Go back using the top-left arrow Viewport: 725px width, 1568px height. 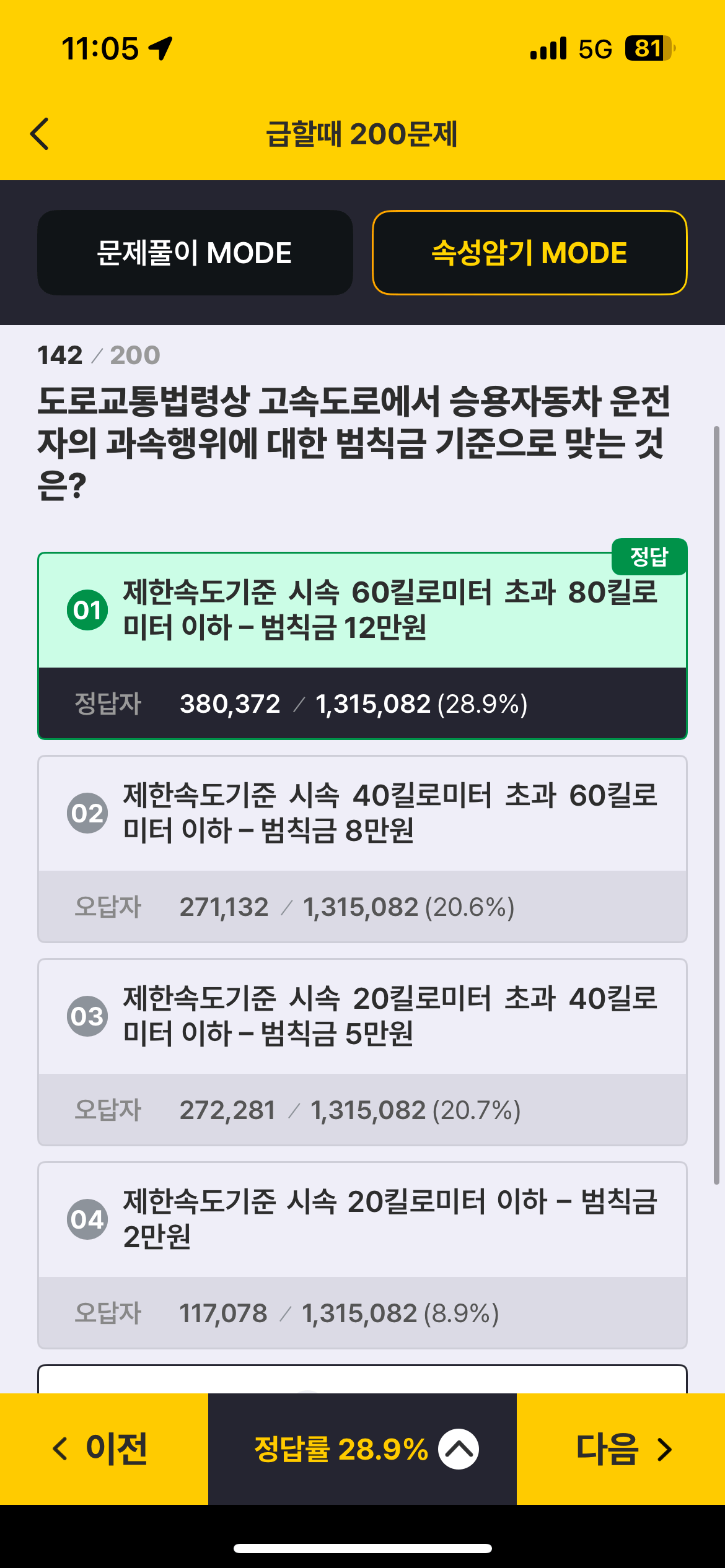coord(40,134)
